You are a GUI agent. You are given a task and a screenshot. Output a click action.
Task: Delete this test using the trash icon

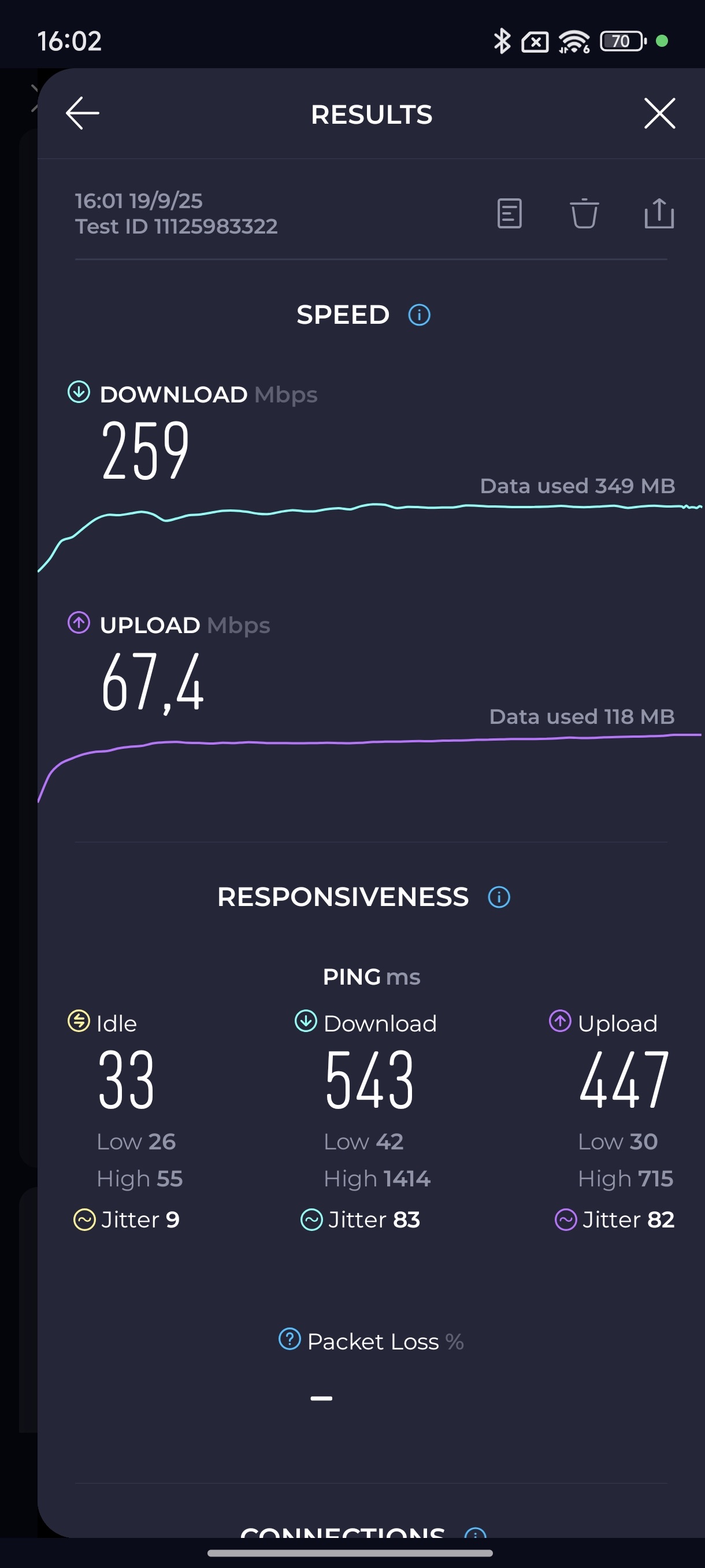585,213
